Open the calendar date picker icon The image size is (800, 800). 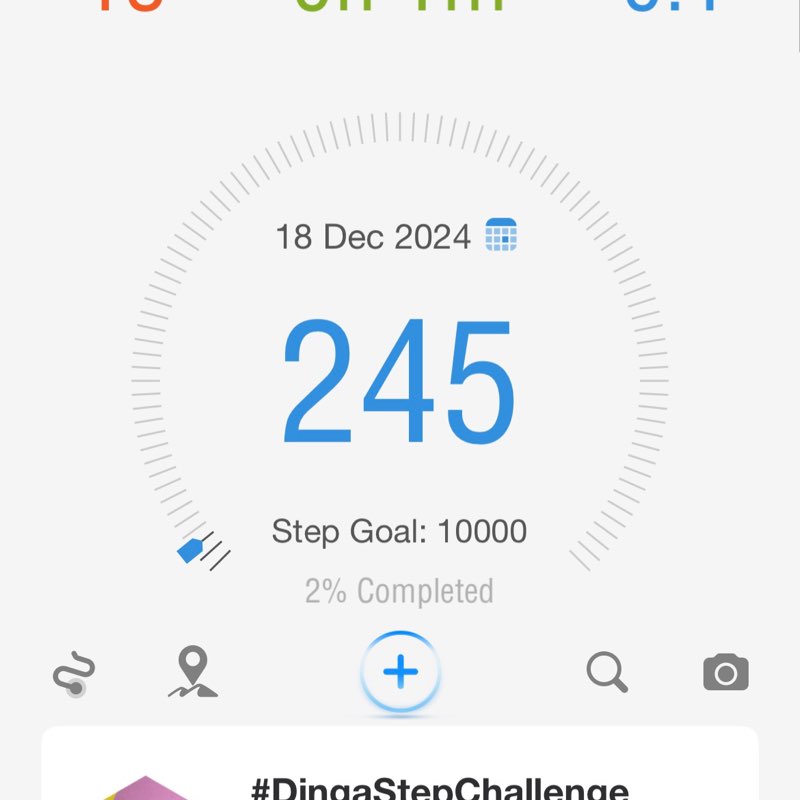501,236
